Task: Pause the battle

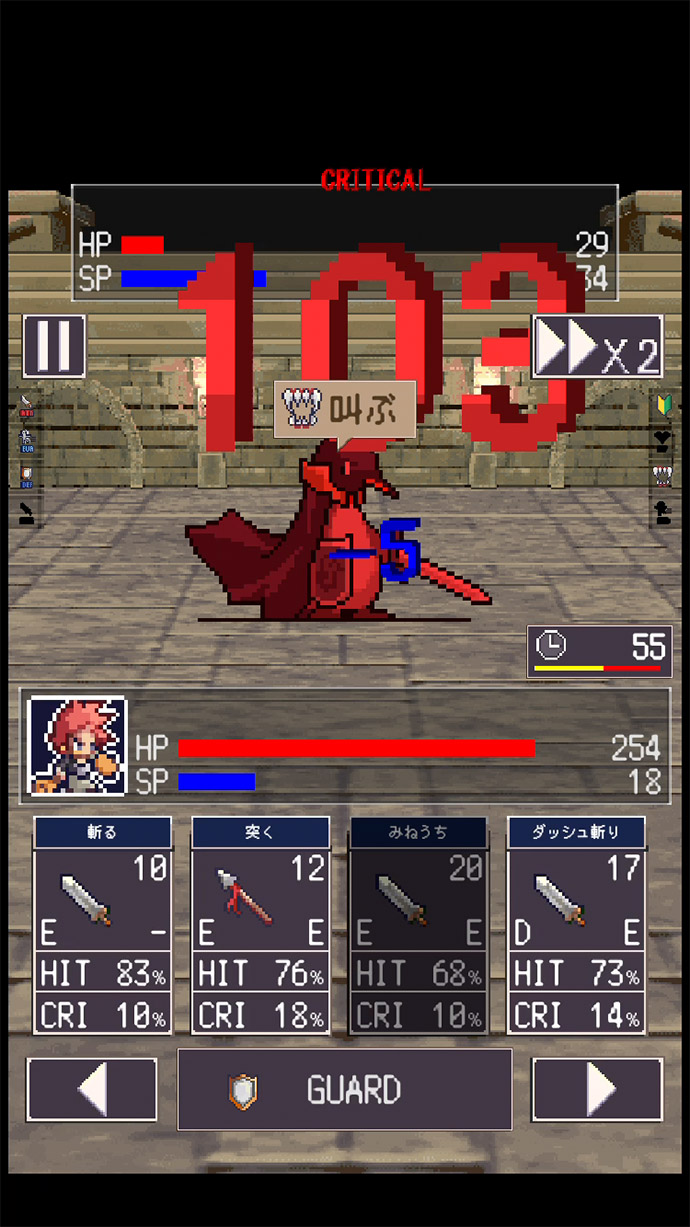Action: [54, 346]
